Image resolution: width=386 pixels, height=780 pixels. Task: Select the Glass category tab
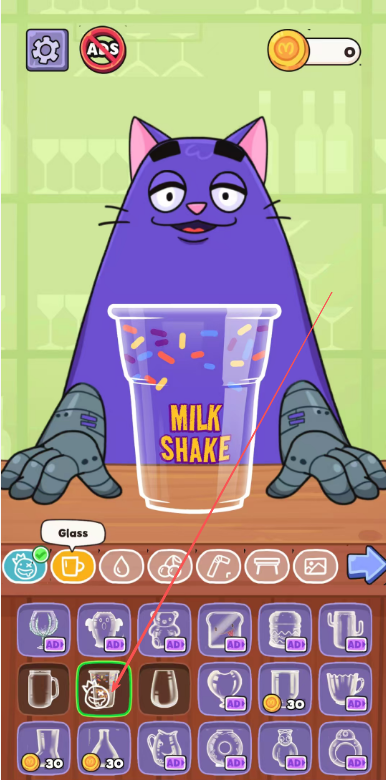[73, 566]
